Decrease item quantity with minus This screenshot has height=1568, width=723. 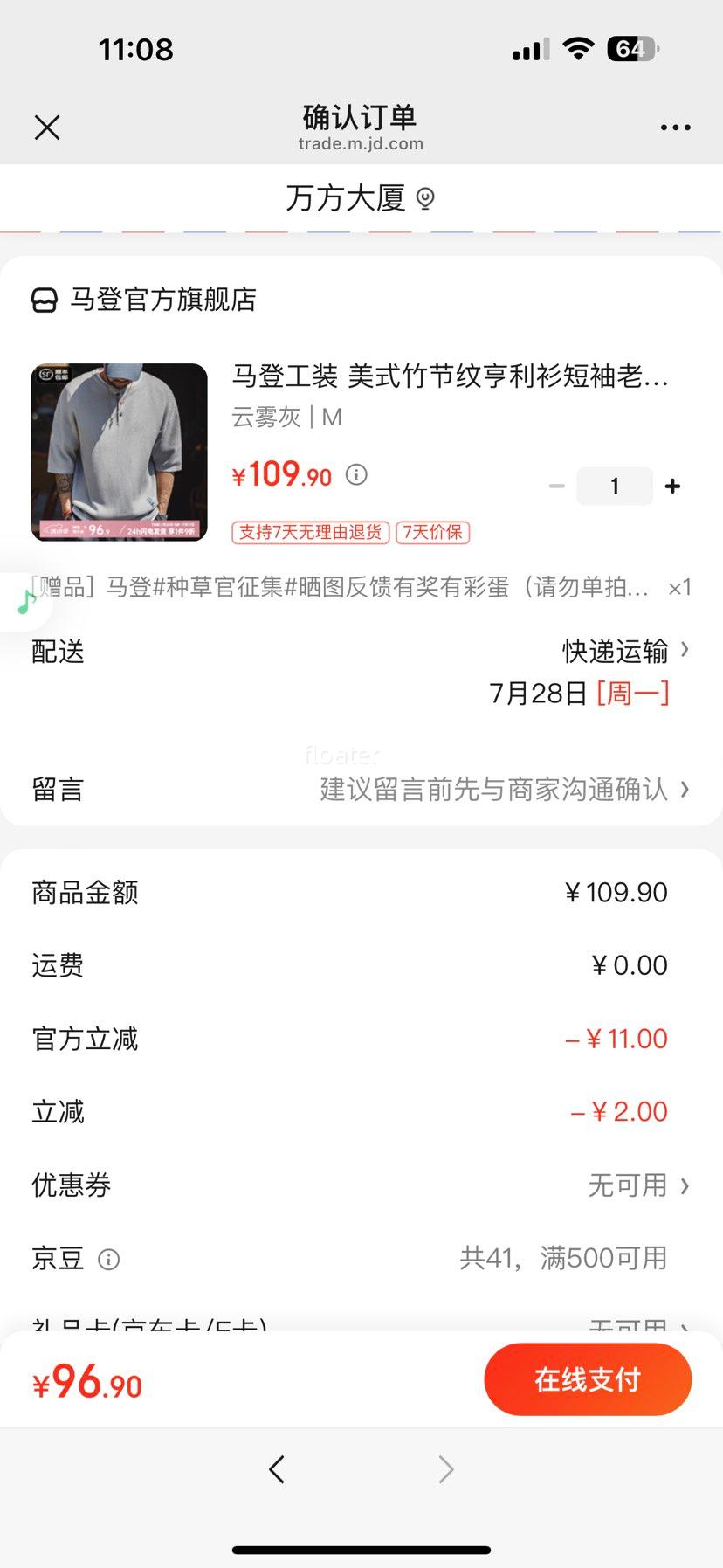(x=557, y=487)
